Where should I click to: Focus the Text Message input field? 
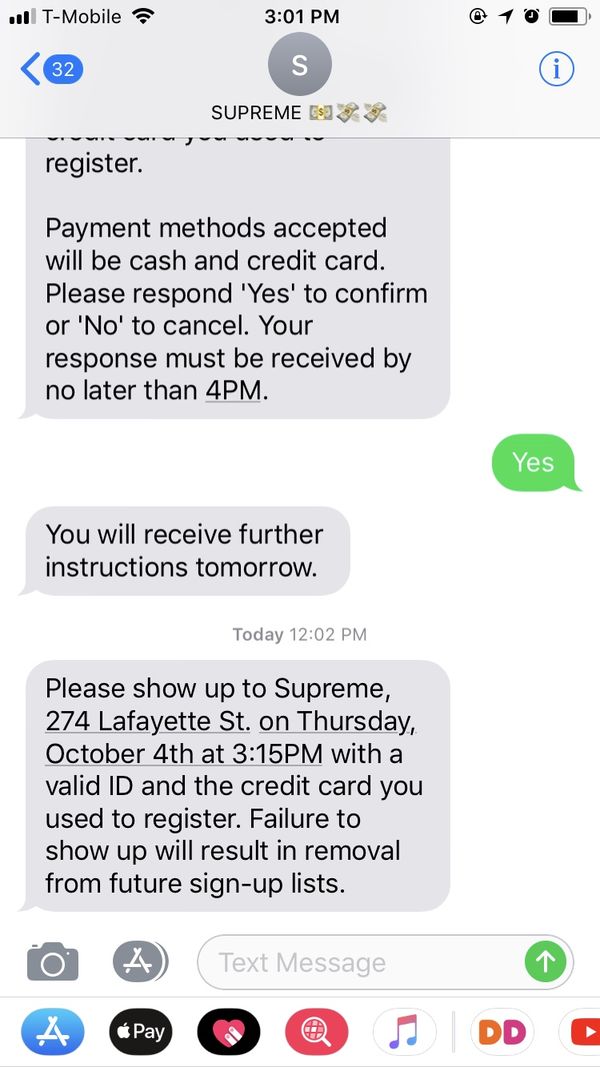(x=361, y=962)
